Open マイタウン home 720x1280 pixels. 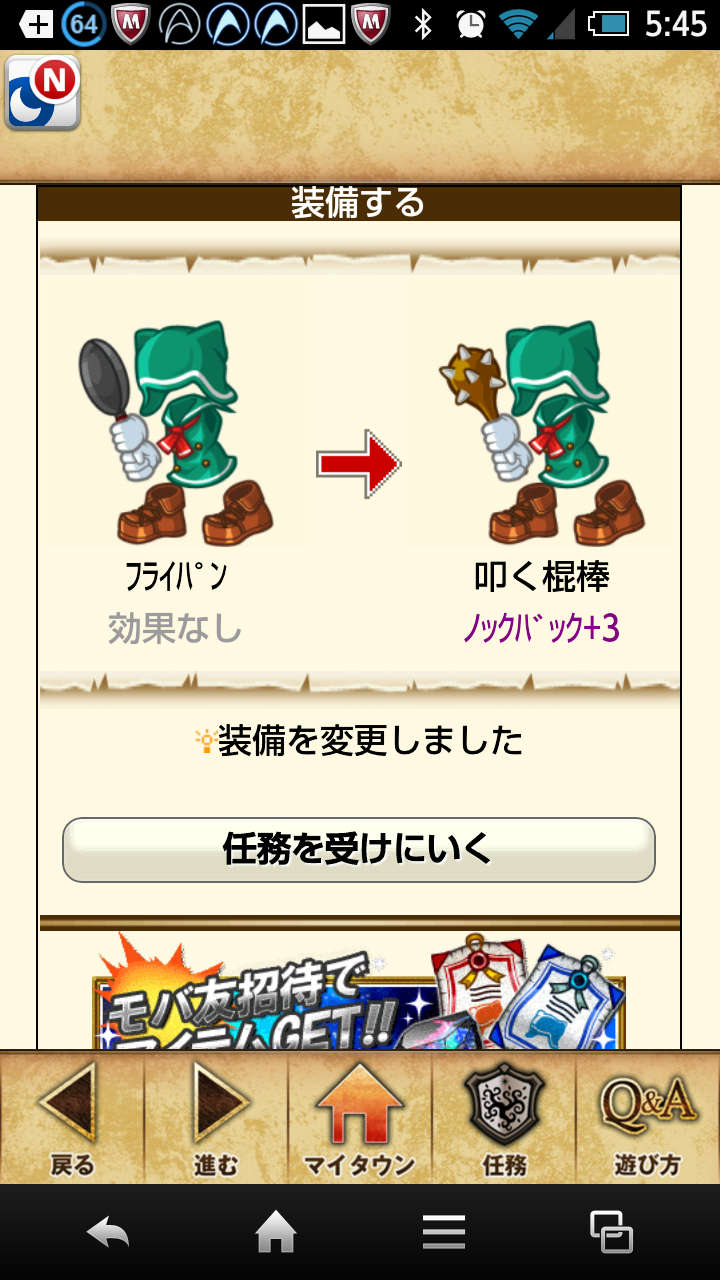(x=360, y=1118)
